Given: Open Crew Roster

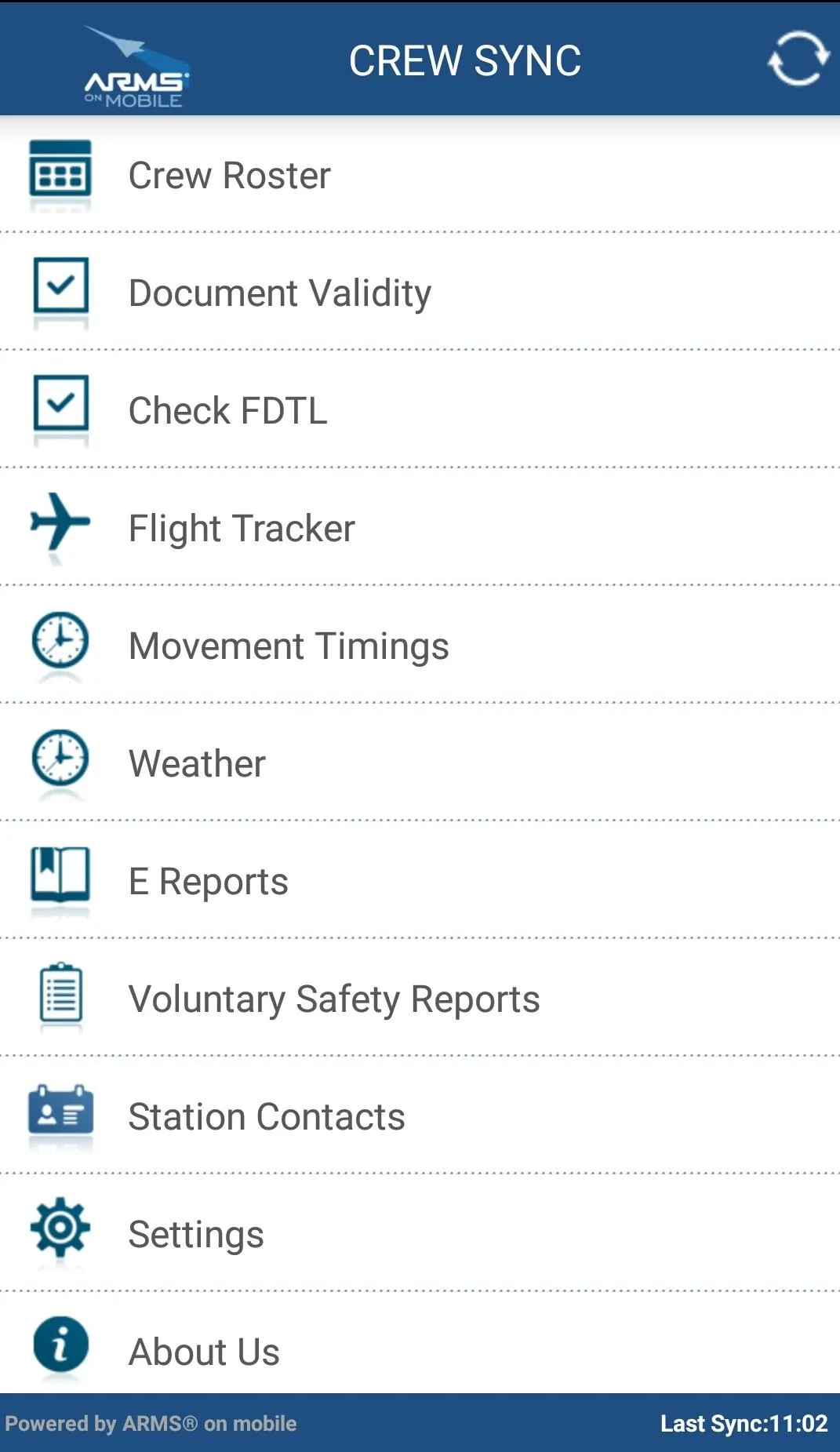Looking at the screenshot, I should (x=229, y=175).
